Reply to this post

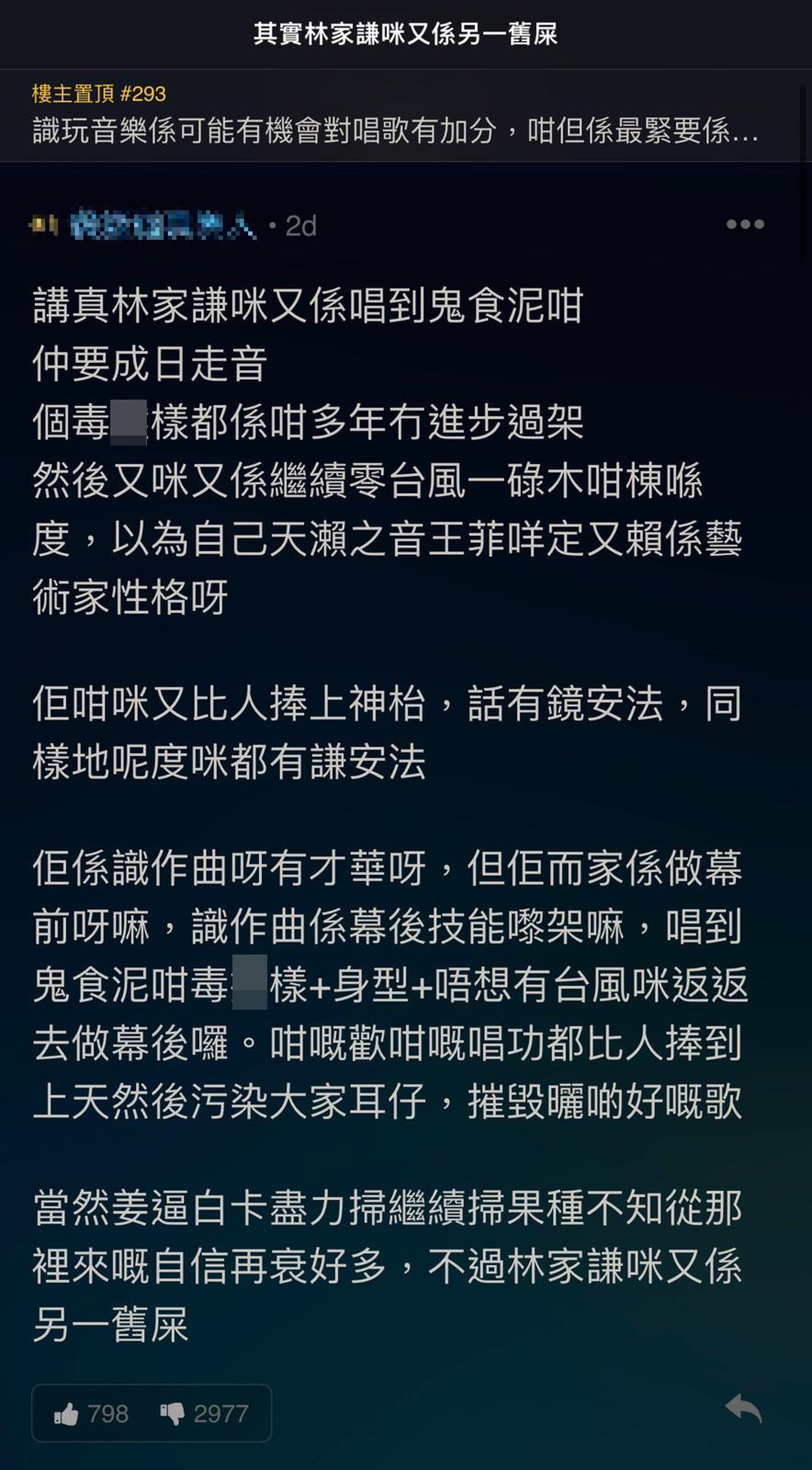pos(743,1409)
